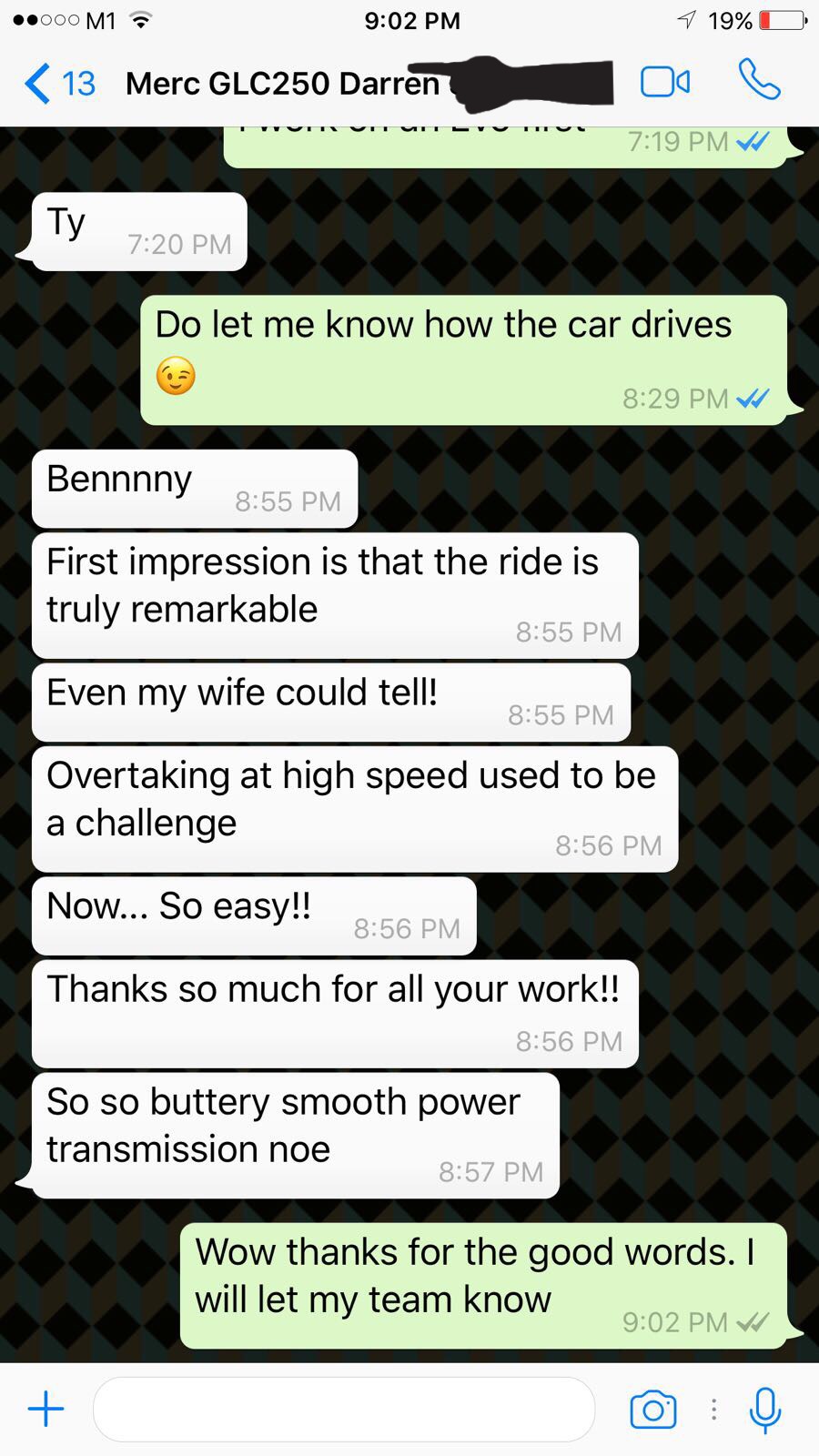Tap the message input field
819x1456 pixels.
[344, 1410]
